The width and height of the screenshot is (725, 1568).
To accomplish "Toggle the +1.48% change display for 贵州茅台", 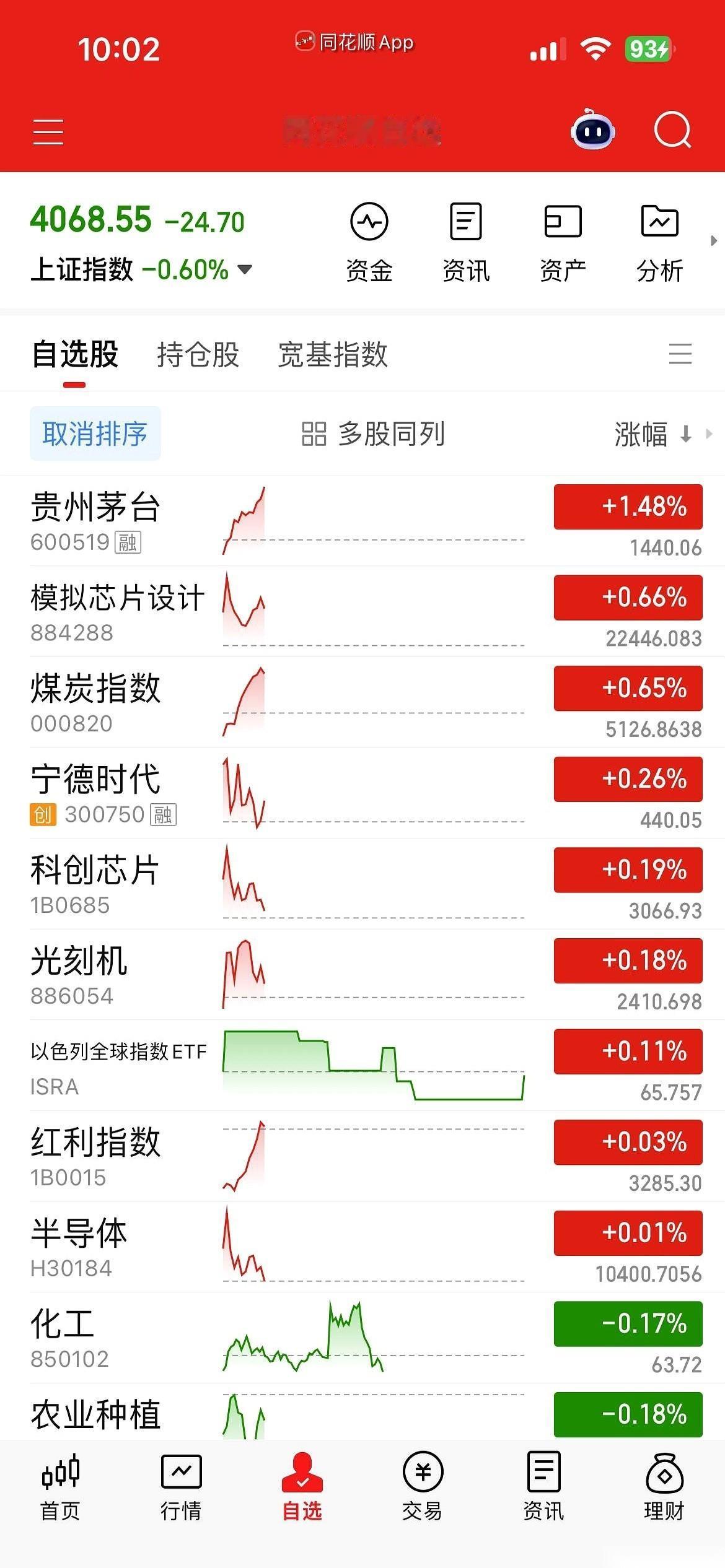I will (628, 506).
